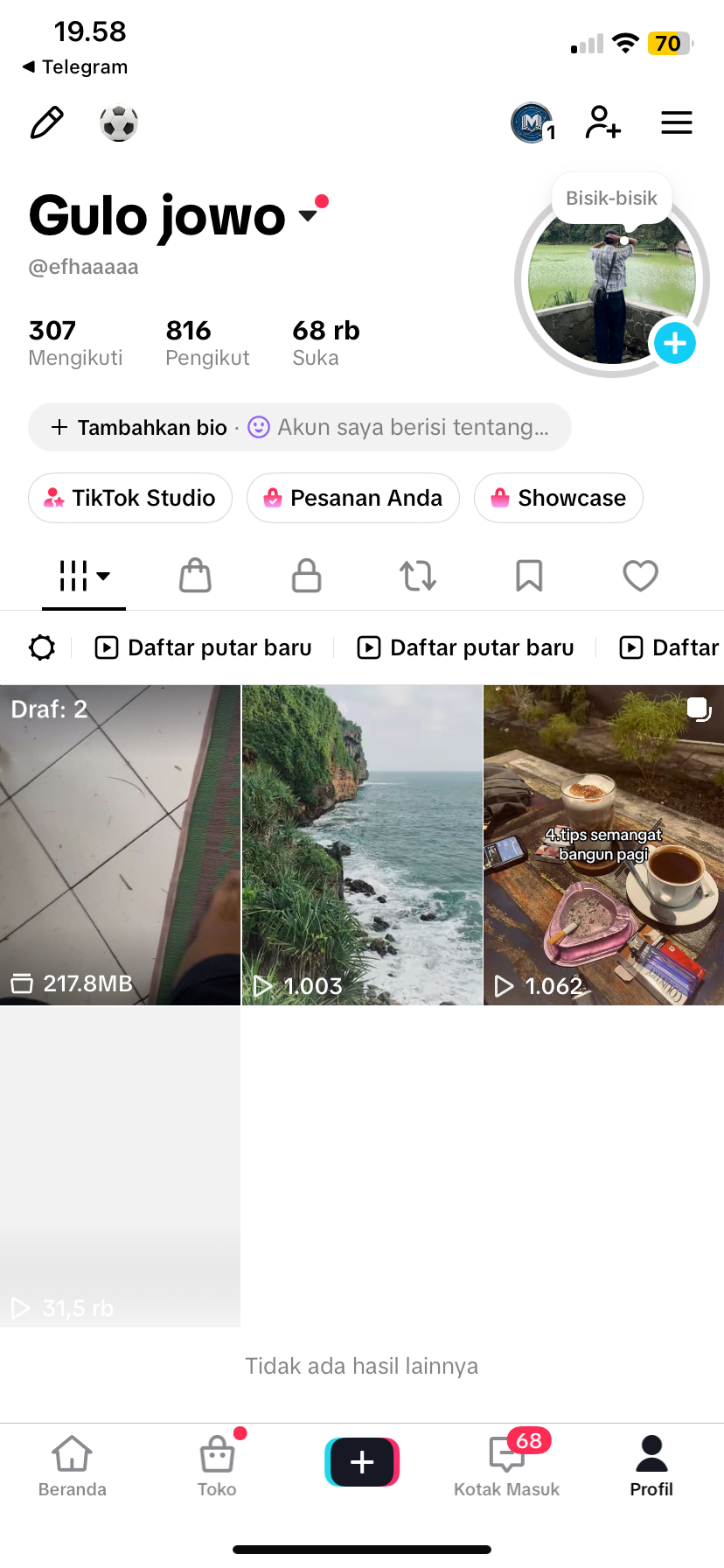Tap the pencil edit profile icon

[47, 123]
